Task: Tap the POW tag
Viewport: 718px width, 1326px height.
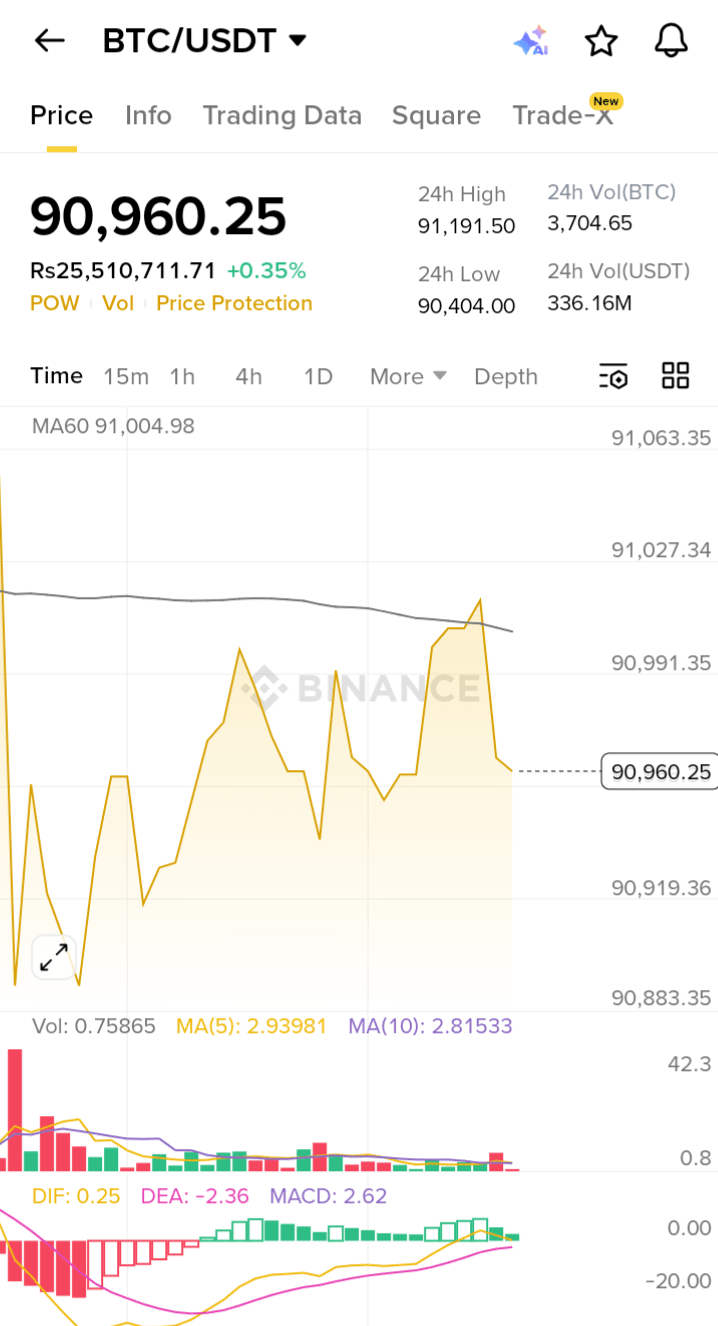Action: pyautogui.click(x=54, y=303)
